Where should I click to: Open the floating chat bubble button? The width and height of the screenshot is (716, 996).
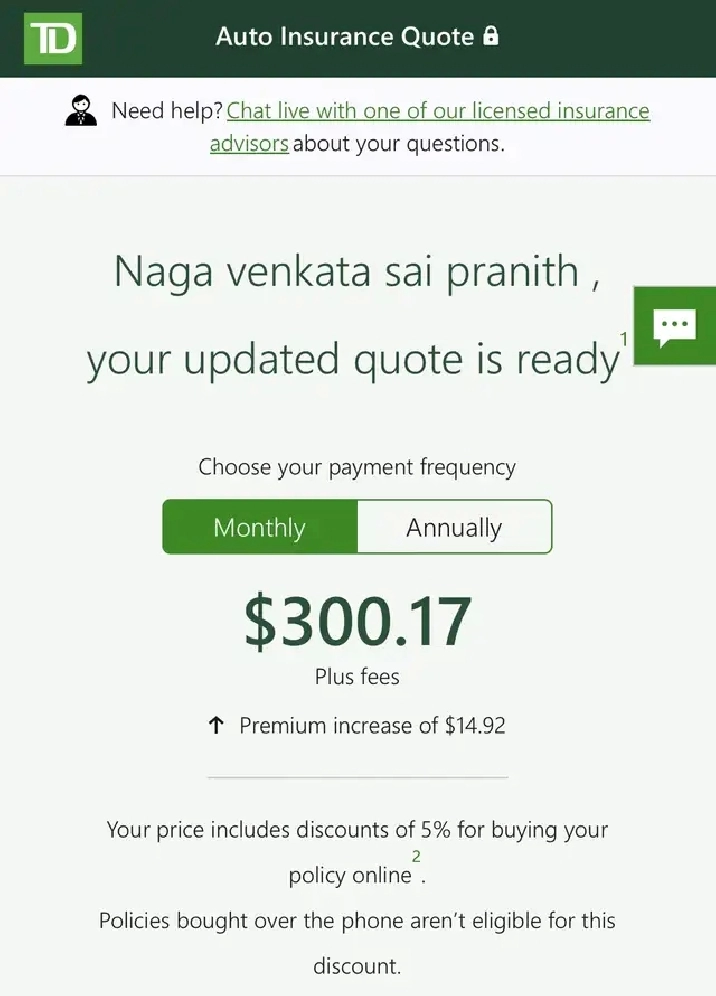[674, 325]
